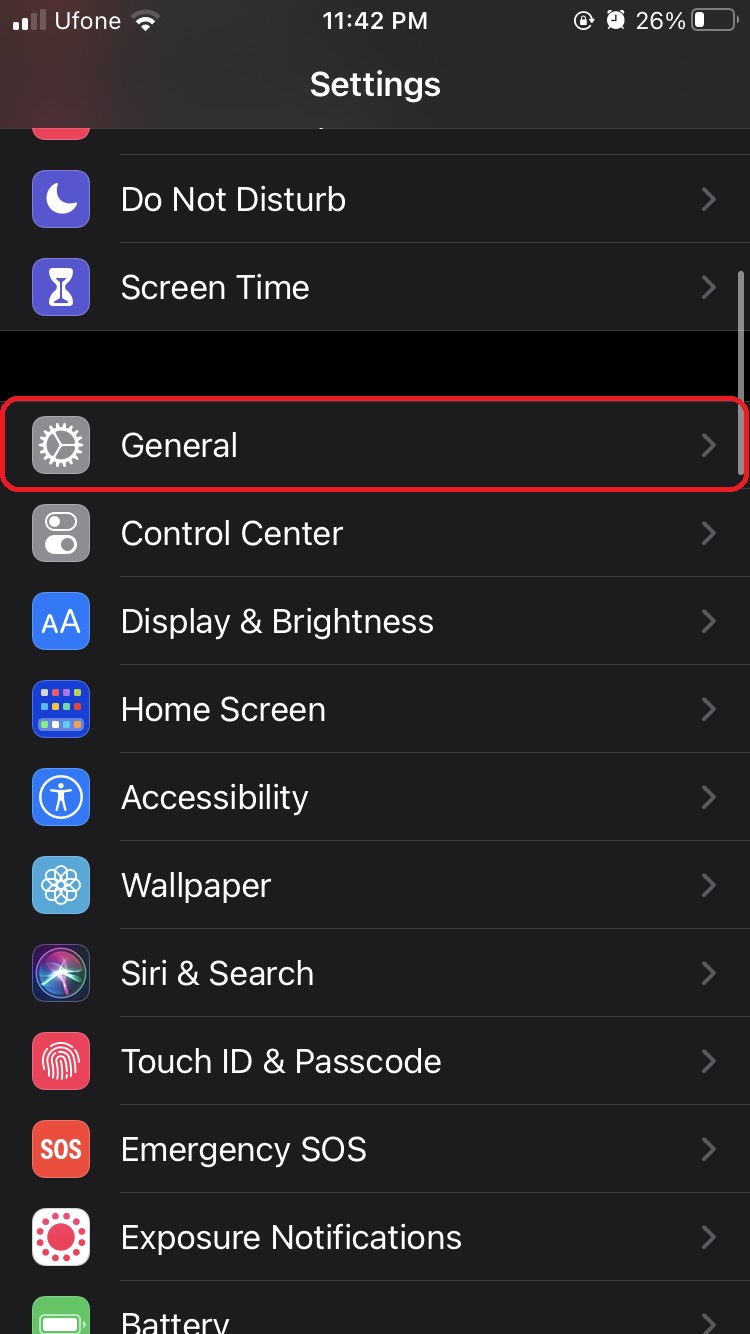This screenshot has height=1334, width=750.
Task: Tap the Display & Brightness 'AA' icon
Action: [x=61, y=621]
